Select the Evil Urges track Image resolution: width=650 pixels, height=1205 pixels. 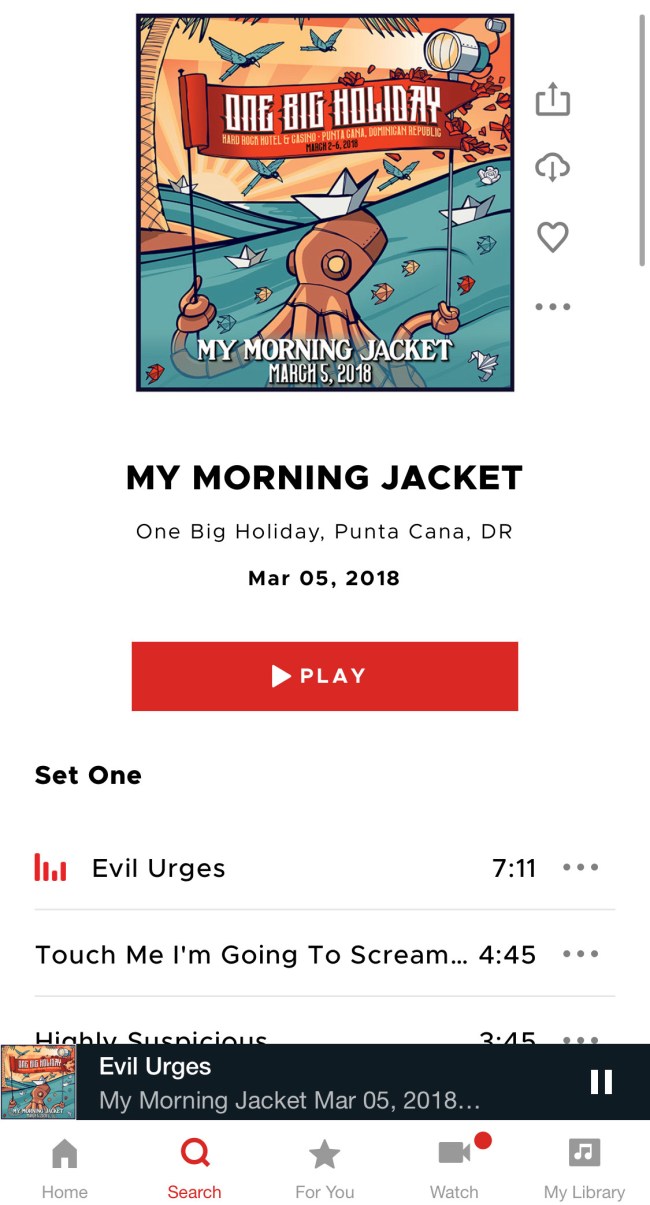pyautogui.click(x=159, y=868)
